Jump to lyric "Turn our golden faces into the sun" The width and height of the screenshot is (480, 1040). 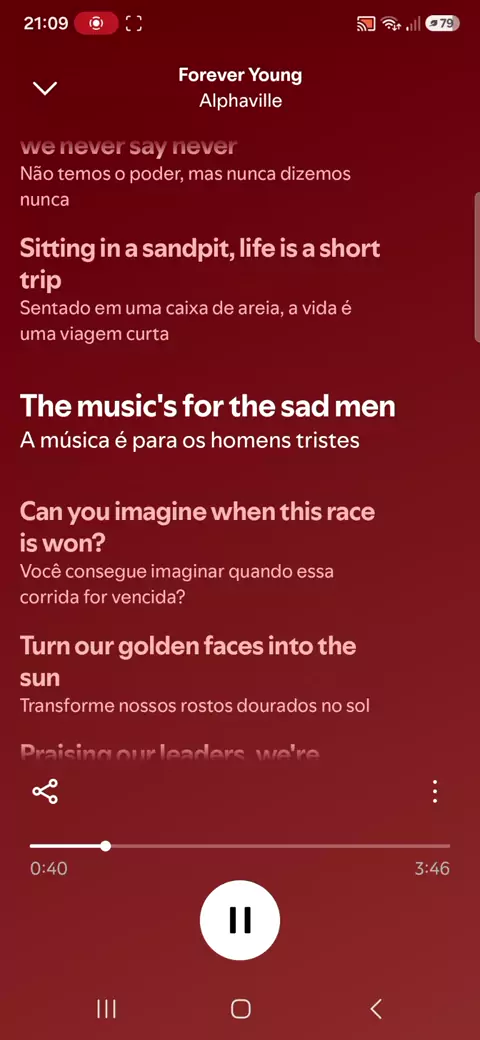[188, 661]
